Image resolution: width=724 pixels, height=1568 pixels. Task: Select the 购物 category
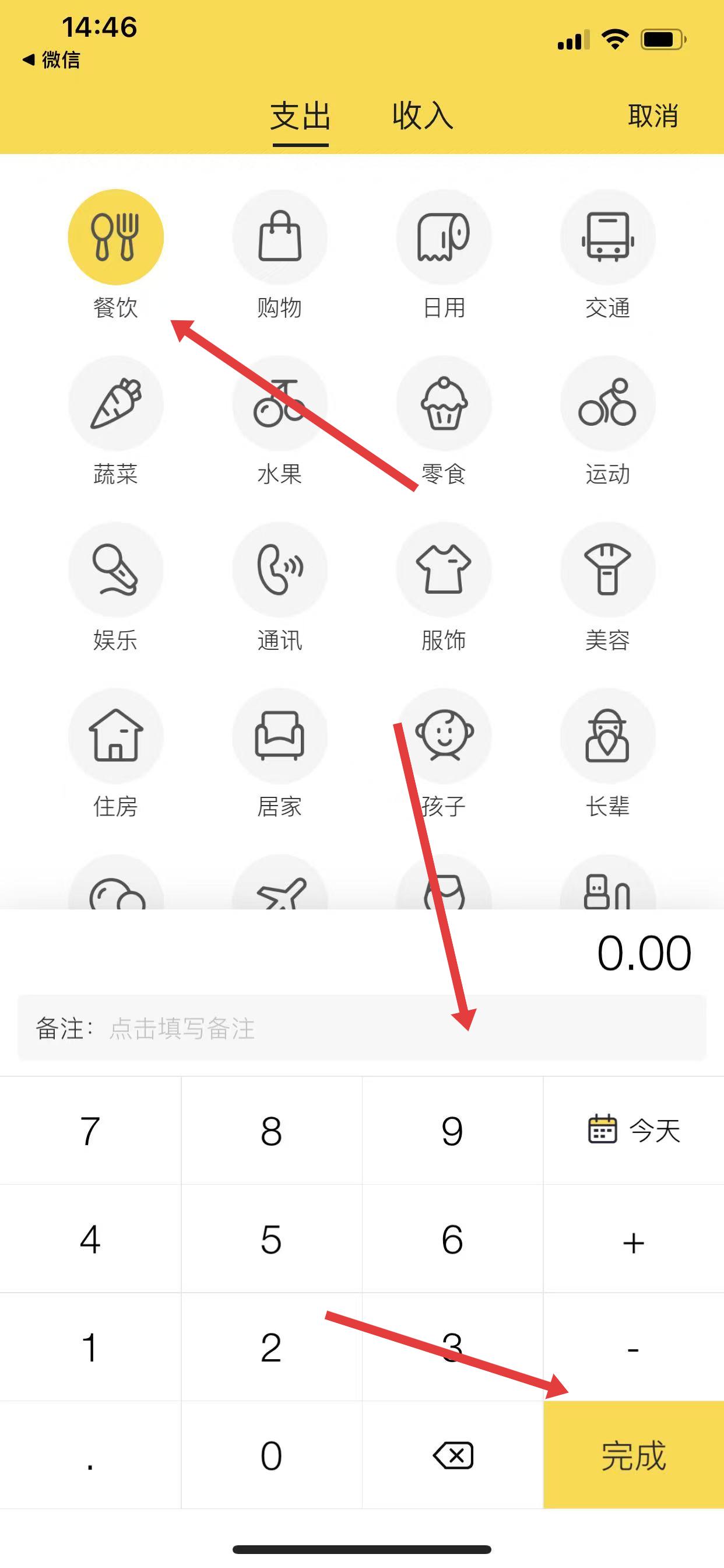click(280, 237)
